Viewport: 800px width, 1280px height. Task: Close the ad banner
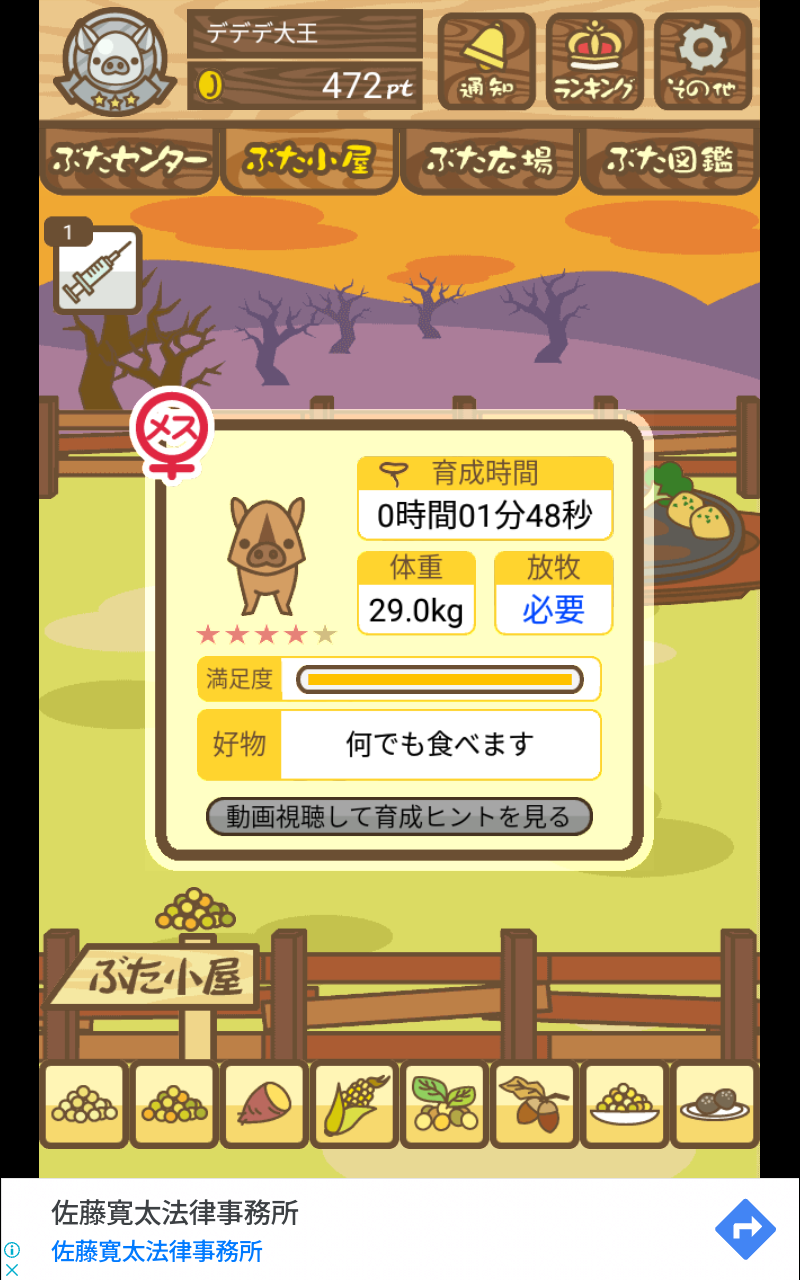[x=12, y=1269]
